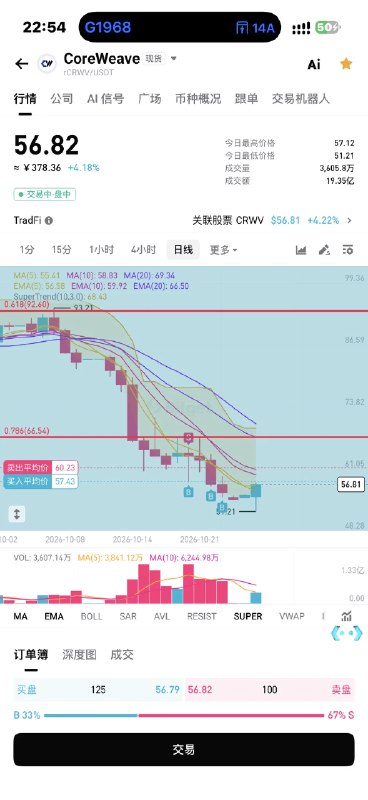
Task: Go back using the back arrow
Action: [x=21, y=64]
